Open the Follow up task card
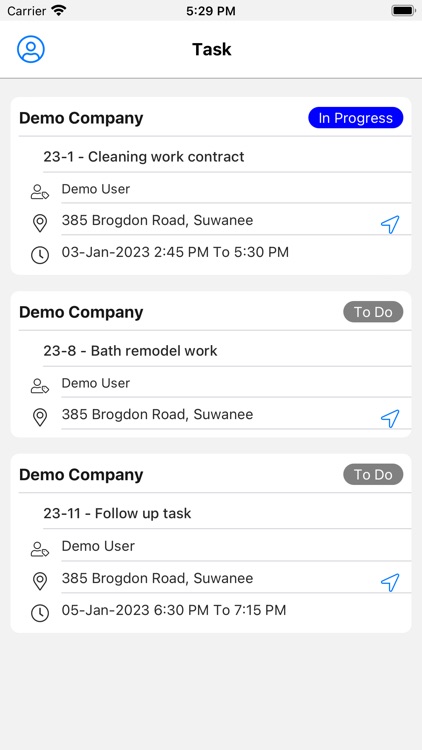This screenshot has width=422, height=750. pyautogui.click(x=211, y=543)
